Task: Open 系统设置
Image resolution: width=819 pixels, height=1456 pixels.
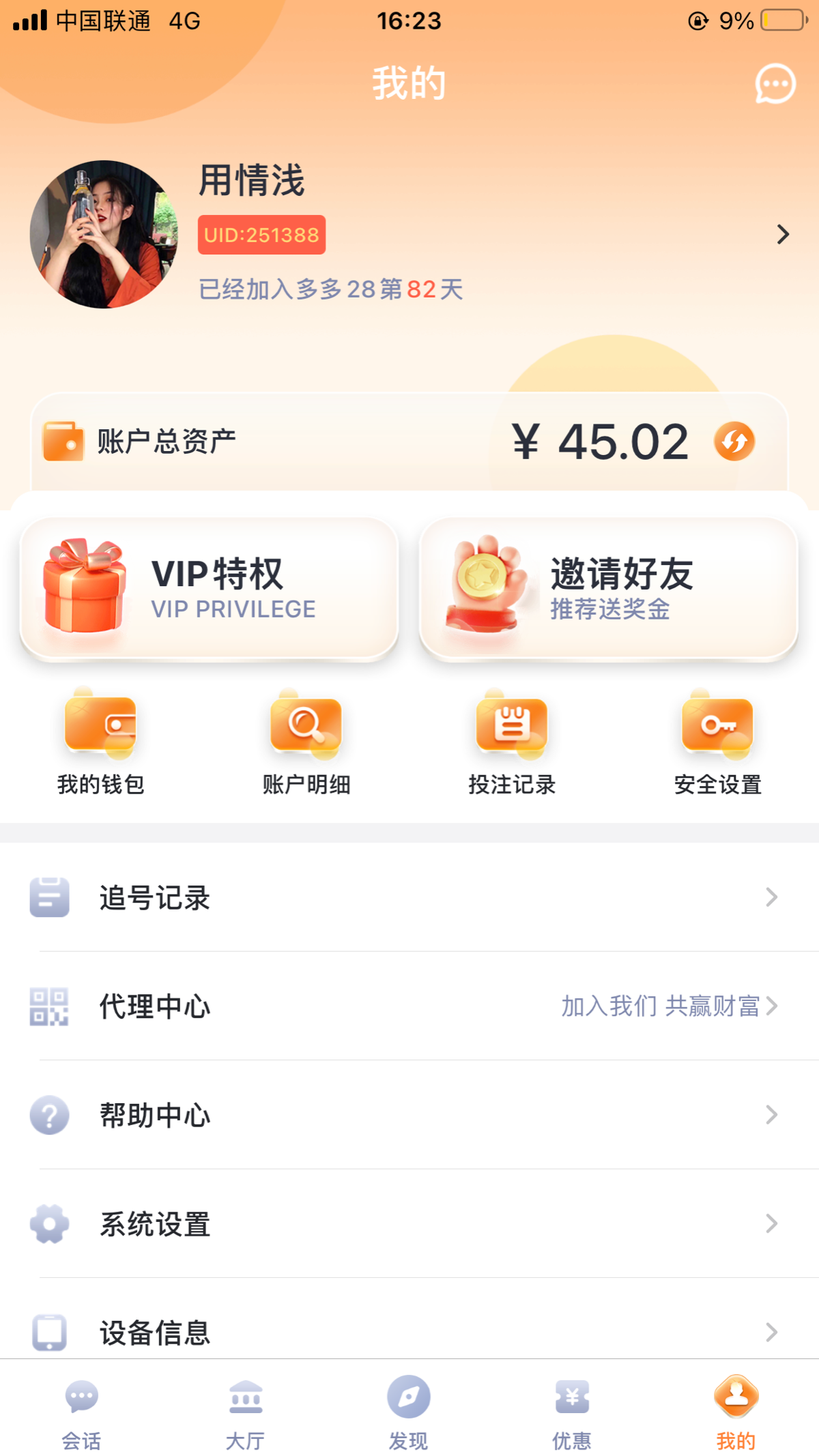Action: [409, 1223]
